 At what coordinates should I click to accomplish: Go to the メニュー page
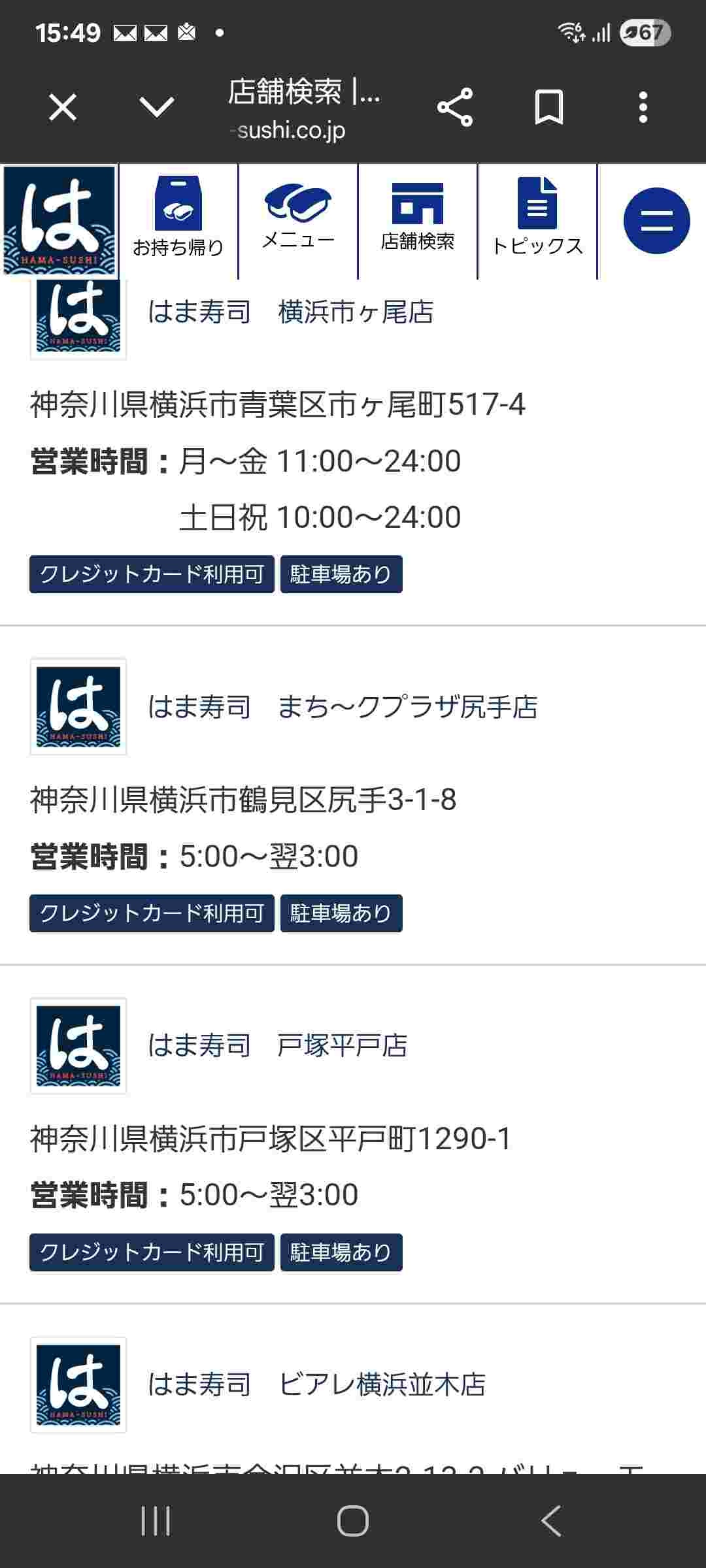click(x=298, y=220)
